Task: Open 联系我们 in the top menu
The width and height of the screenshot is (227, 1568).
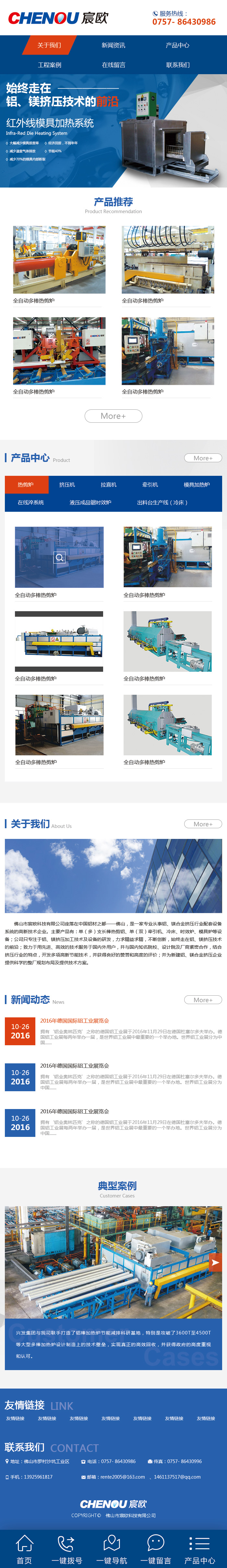Action: click(x=178, y=64)
